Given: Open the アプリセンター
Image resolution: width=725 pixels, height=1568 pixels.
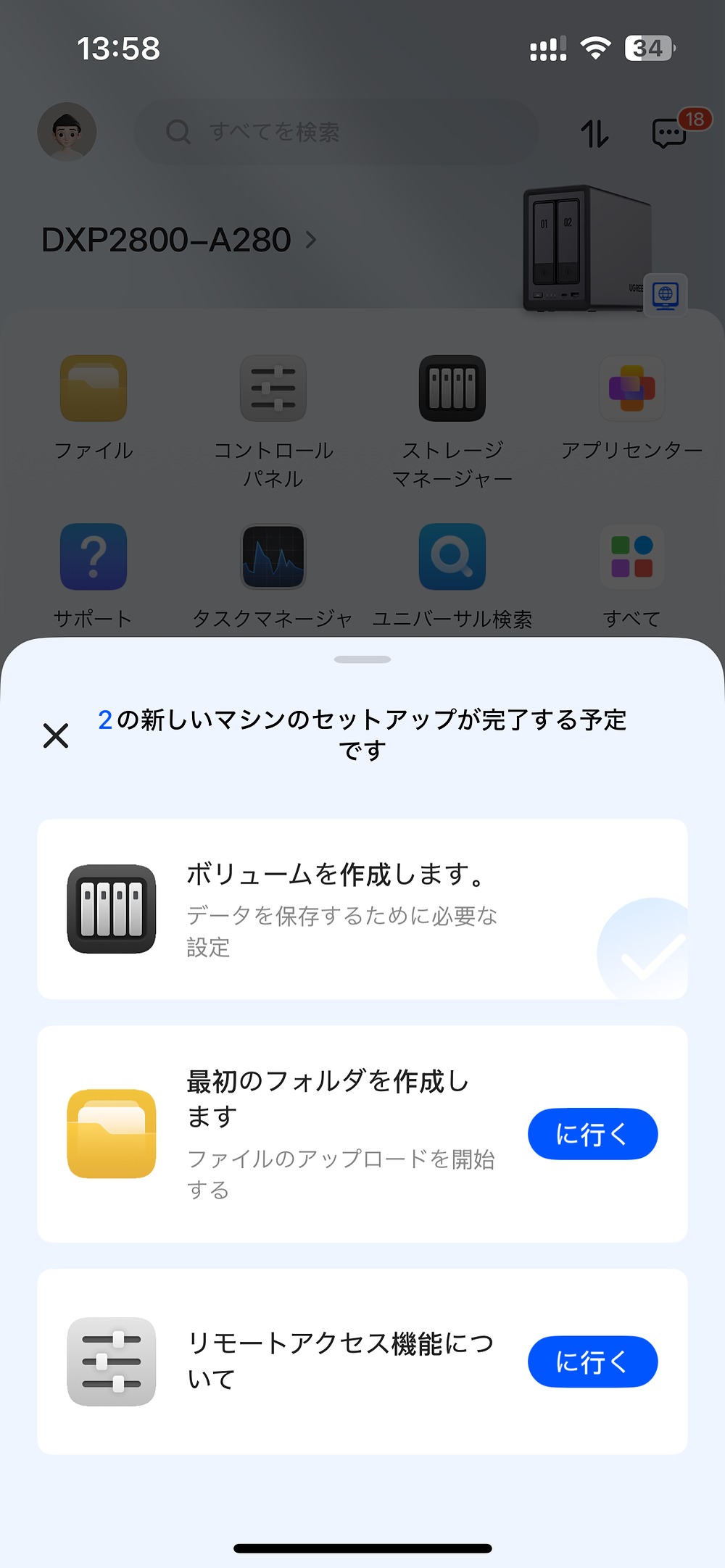Looking at the screenshot, I should [x=631, y=389].
